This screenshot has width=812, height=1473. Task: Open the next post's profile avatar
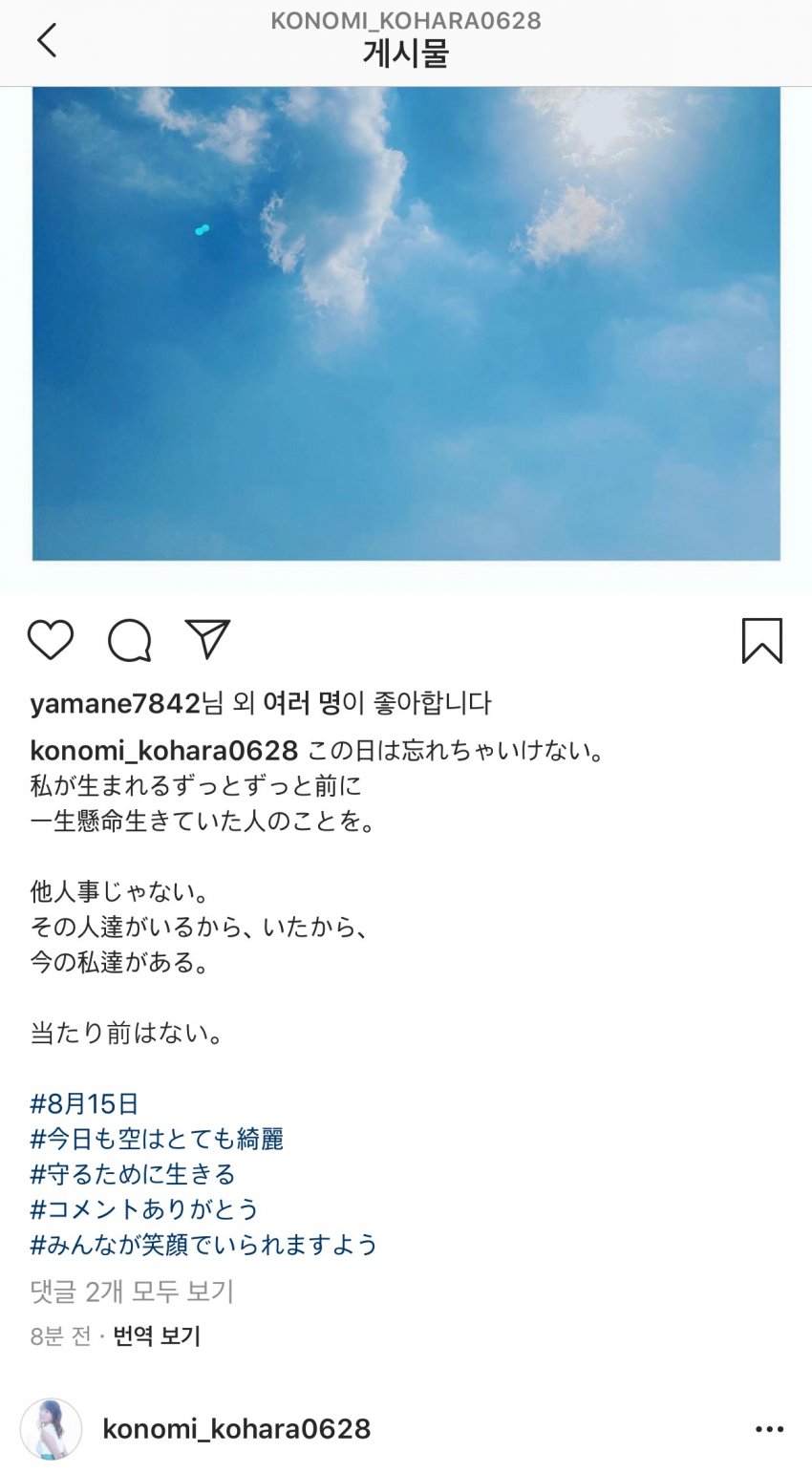(52, 1429)
